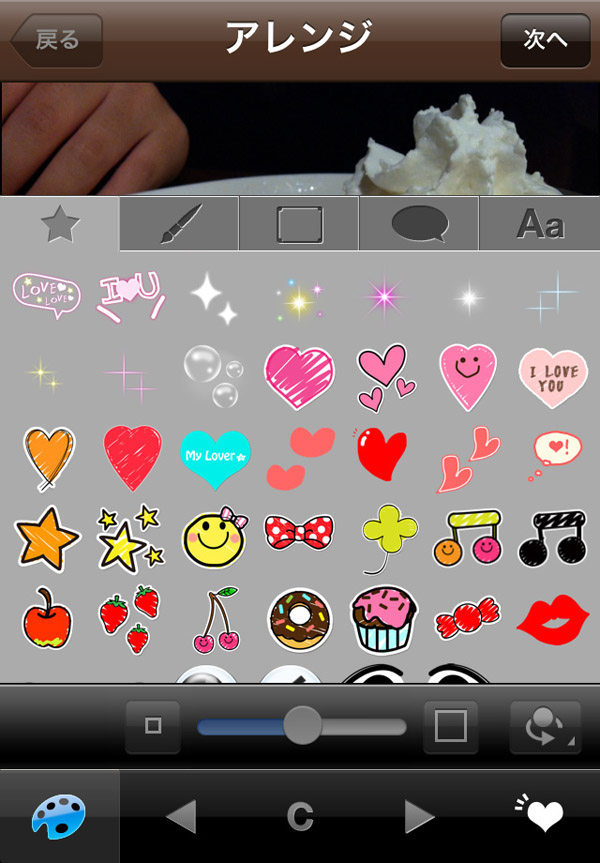Tap the small size square button

[153, 726]
